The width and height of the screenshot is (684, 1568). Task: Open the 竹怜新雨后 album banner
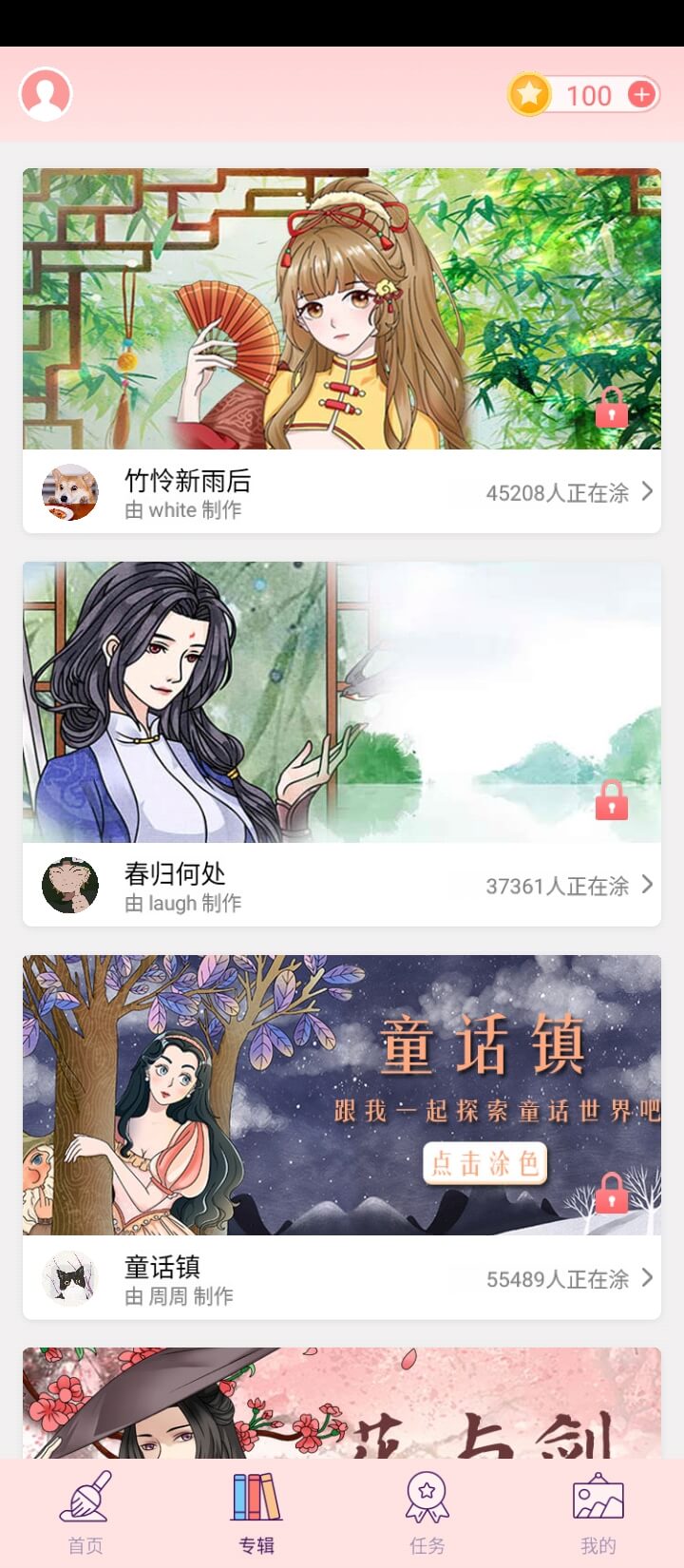342,309
